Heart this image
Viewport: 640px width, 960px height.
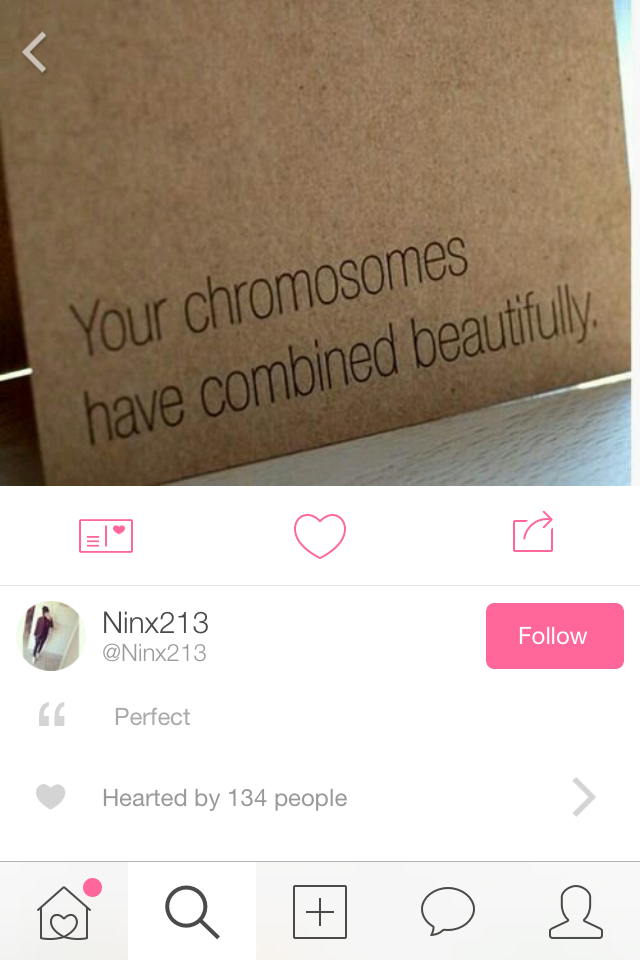[320, 536]
